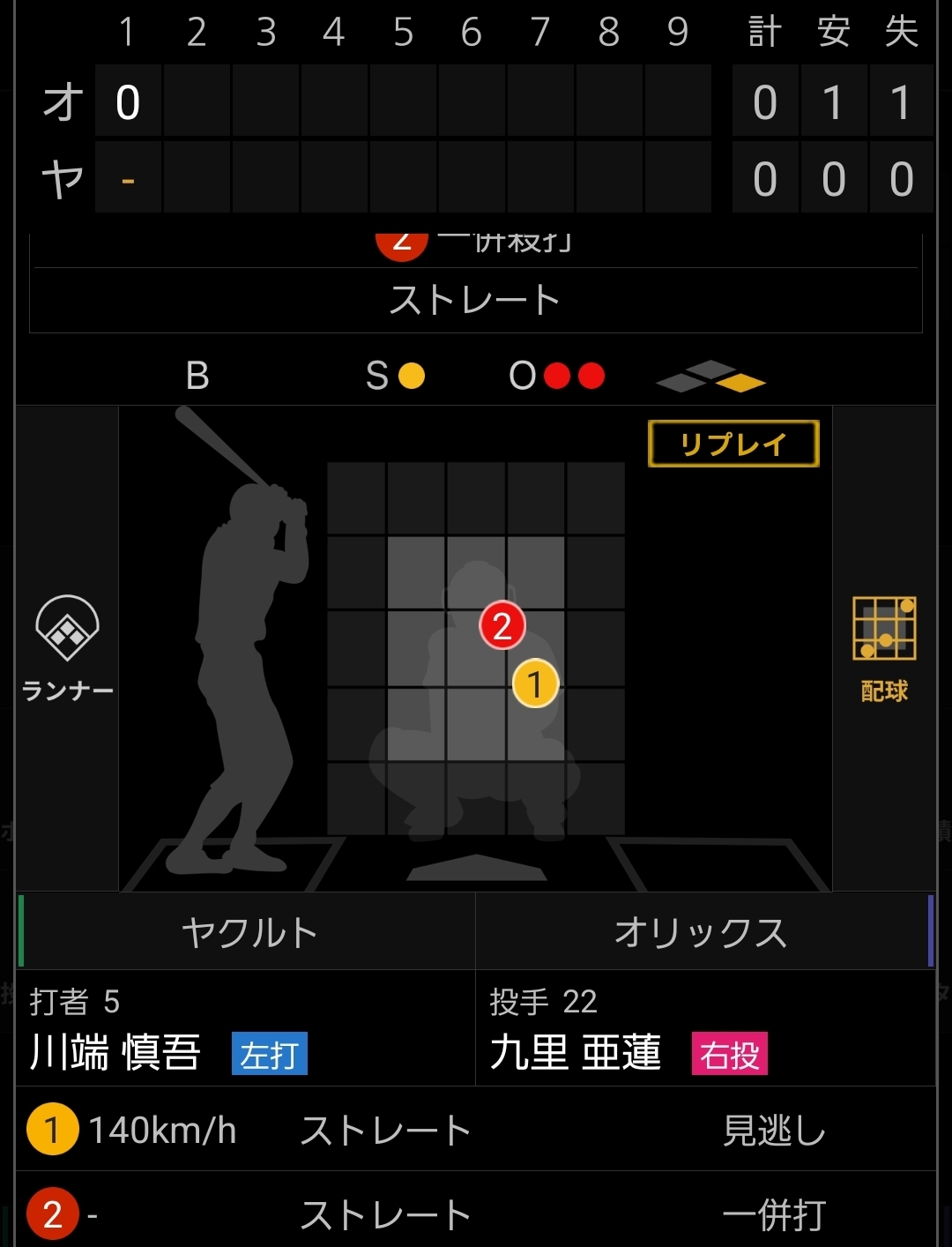Select pitch 2, ストレート 一併打
Viewport: 952px width, 1247px height.
(476, 1214)
